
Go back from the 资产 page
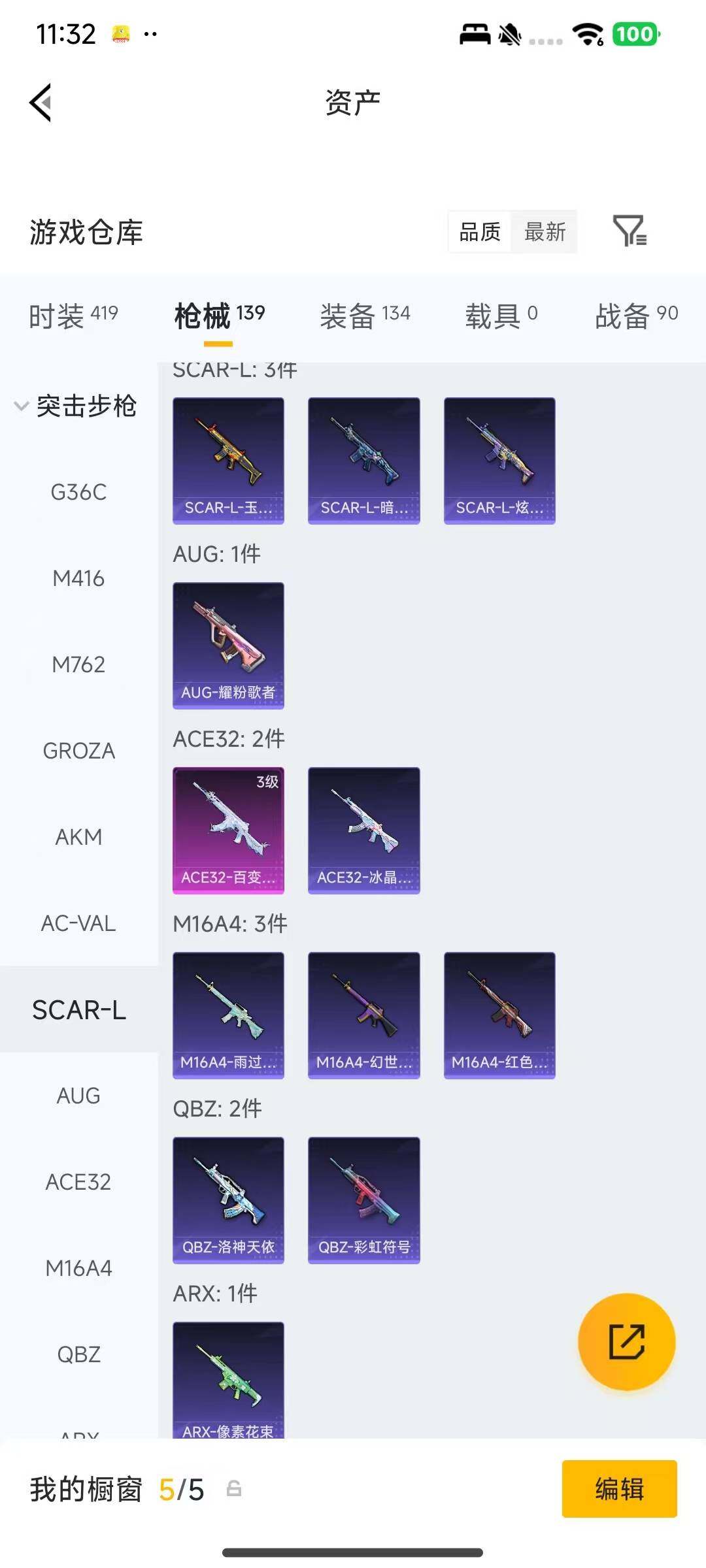pyautogui.click(x=41, y=103)
